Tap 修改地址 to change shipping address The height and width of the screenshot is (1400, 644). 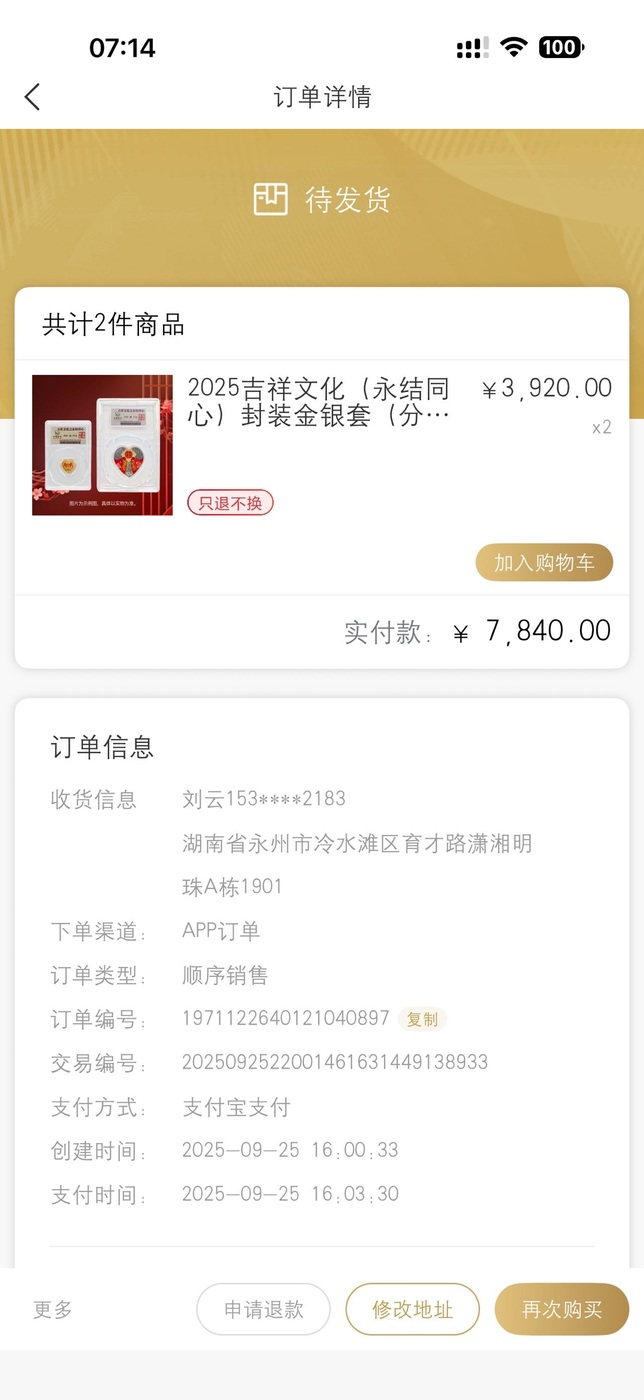click(412, 1309)
